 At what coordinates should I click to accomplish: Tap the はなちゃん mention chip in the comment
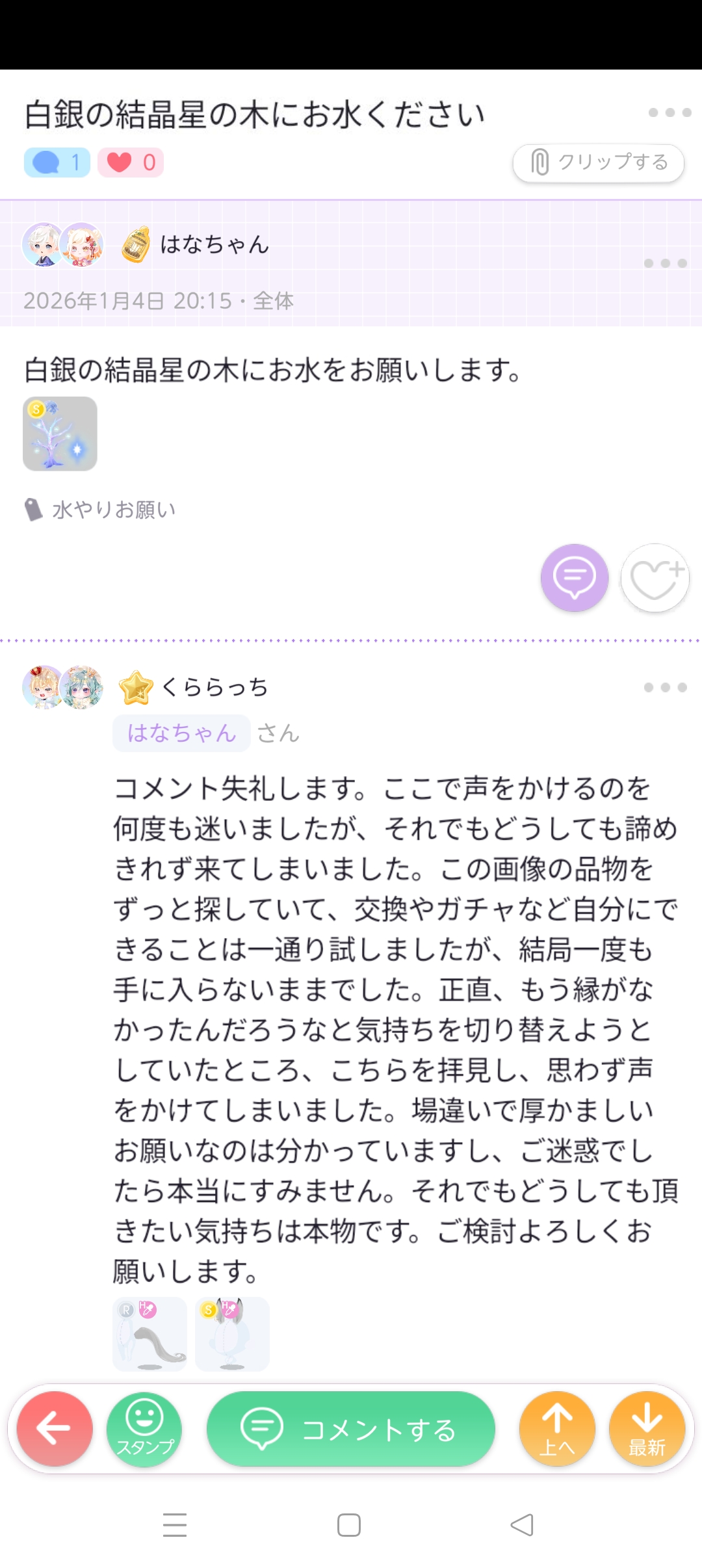coord(181,733)
